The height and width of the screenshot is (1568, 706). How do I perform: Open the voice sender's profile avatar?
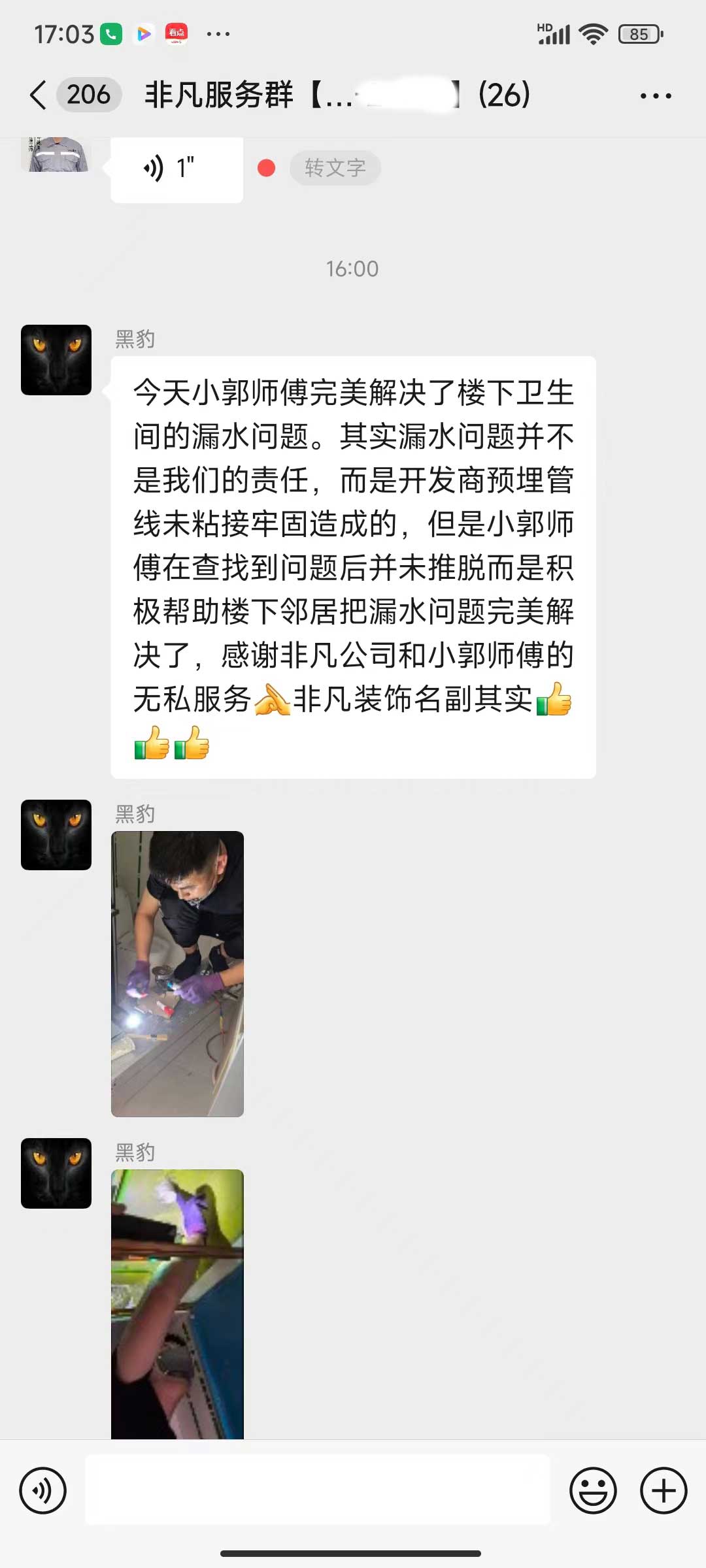[56, 154]
